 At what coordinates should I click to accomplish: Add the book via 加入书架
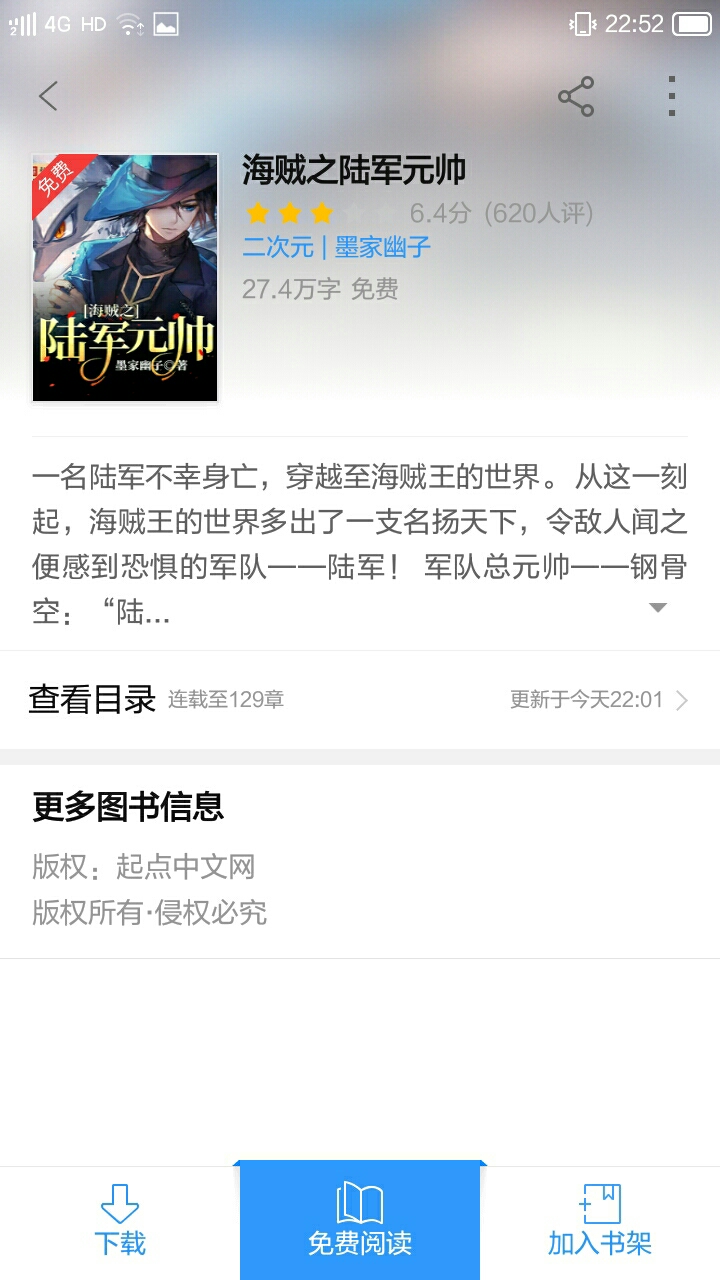click(x=600, y=1222)
